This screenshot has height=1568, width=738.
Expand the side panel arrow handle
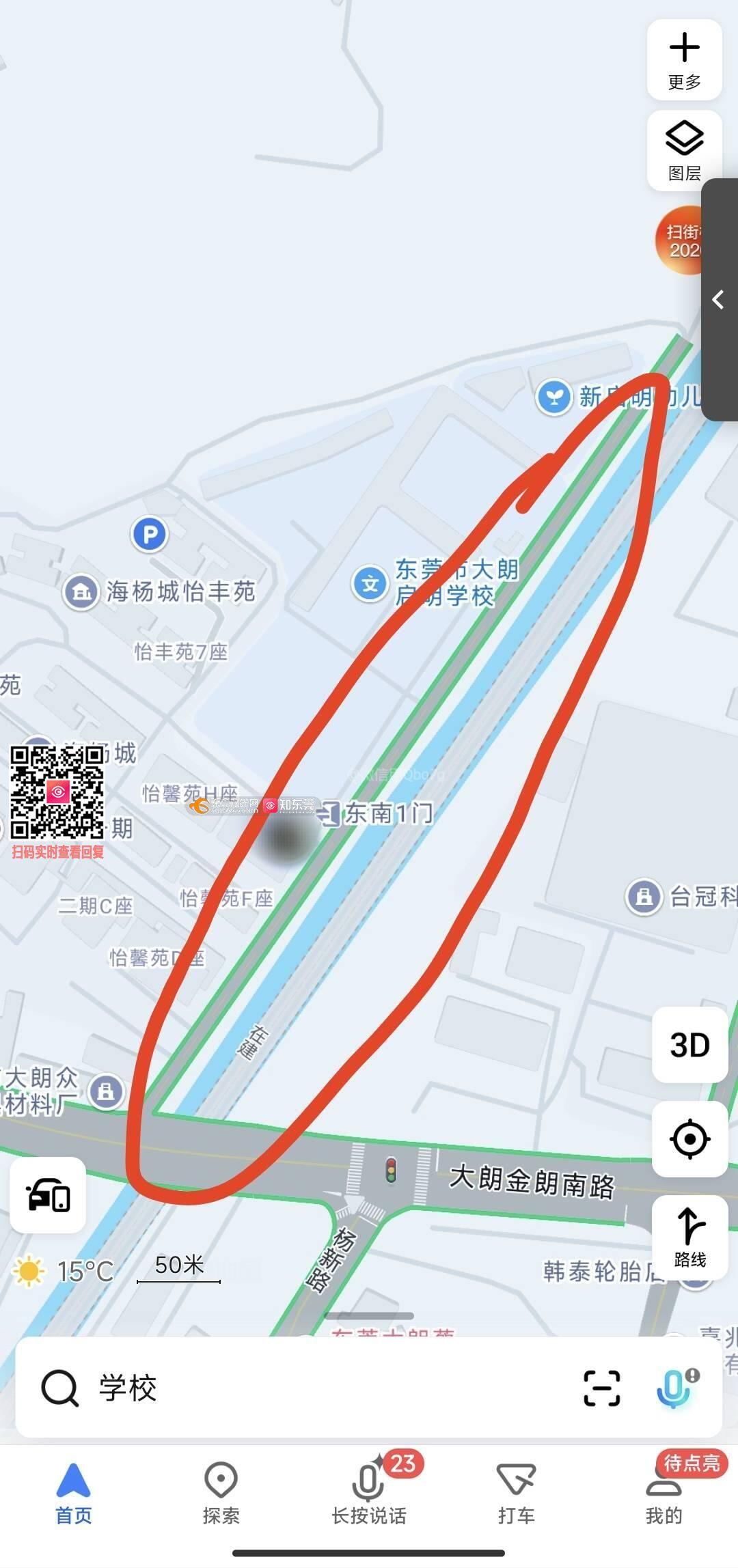(x=719, y=299)
